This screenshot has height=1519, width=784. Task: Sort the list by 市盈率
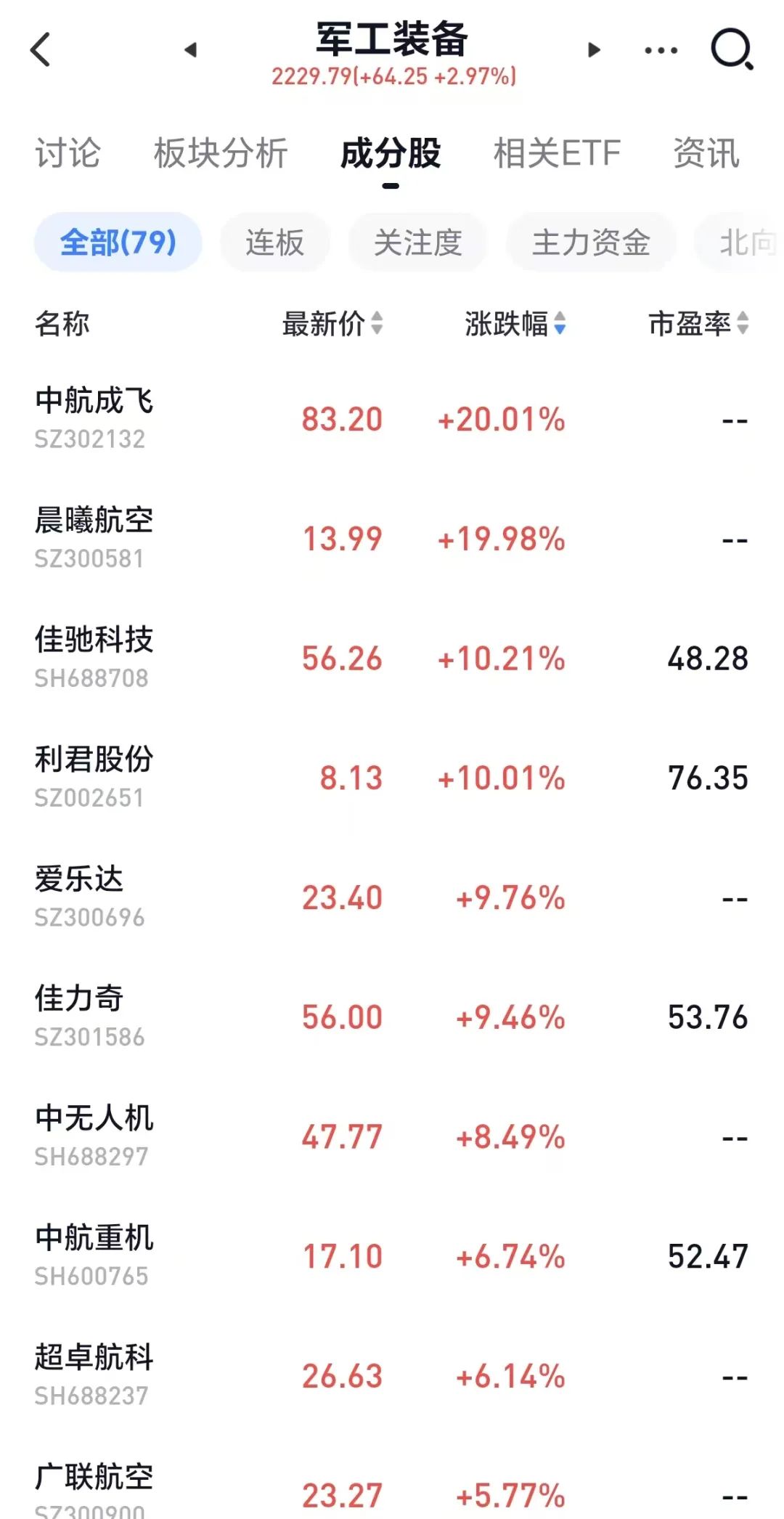(x=698, y=323)
